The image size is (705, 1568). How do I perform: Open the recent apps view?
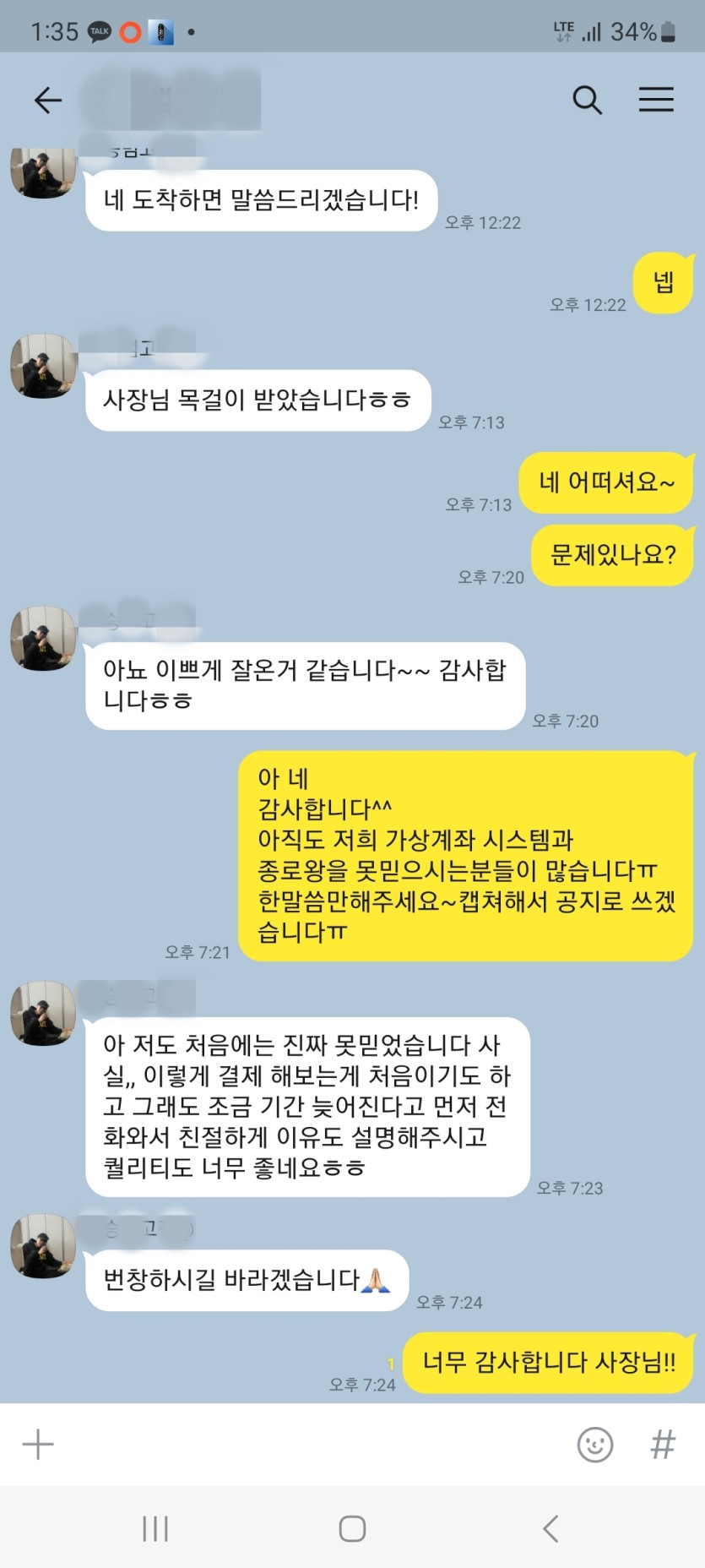[x=155, y=1528]
